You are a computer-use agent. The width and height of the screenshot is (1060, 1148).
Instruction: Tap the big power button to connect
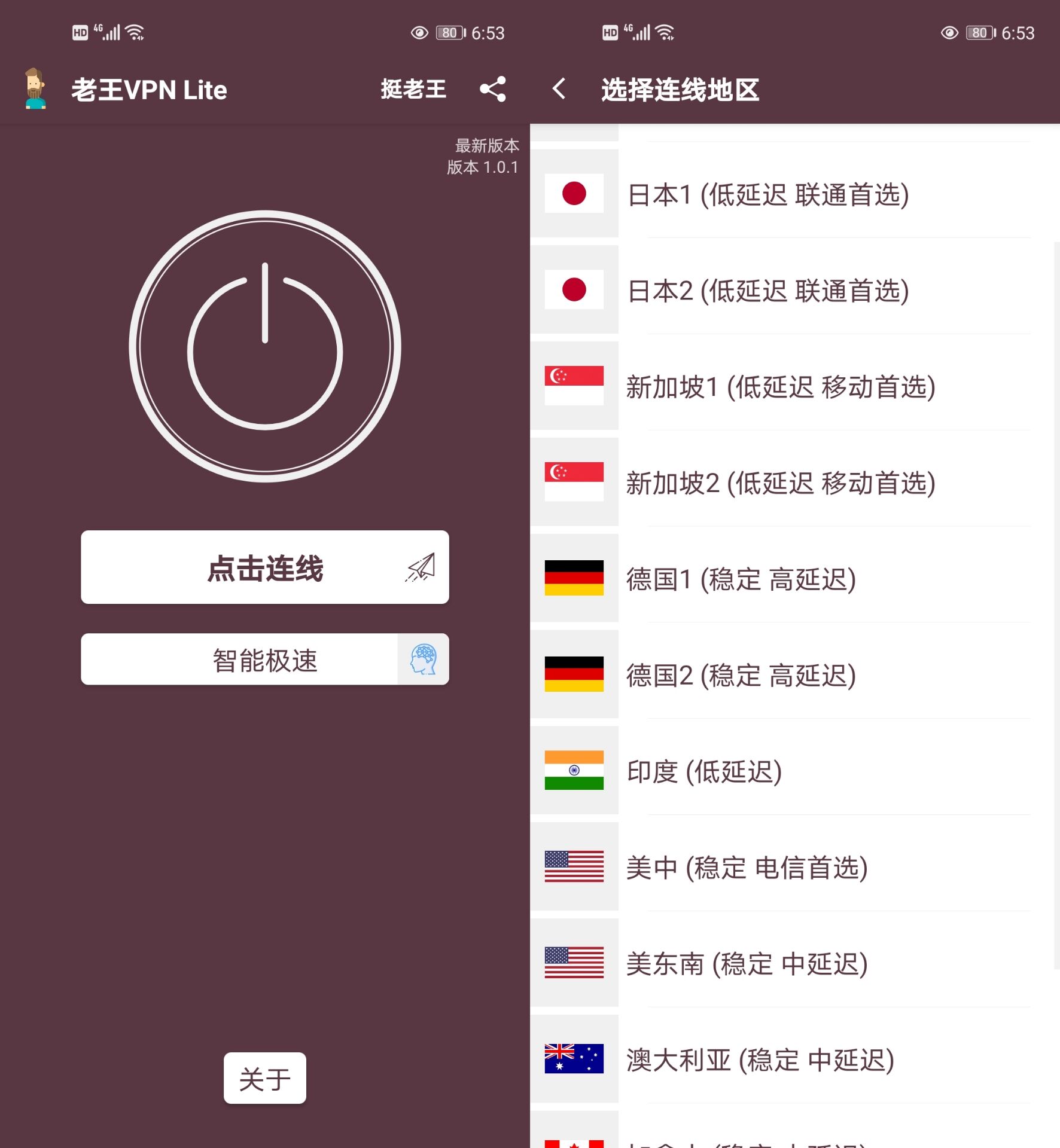coord(265,346)
